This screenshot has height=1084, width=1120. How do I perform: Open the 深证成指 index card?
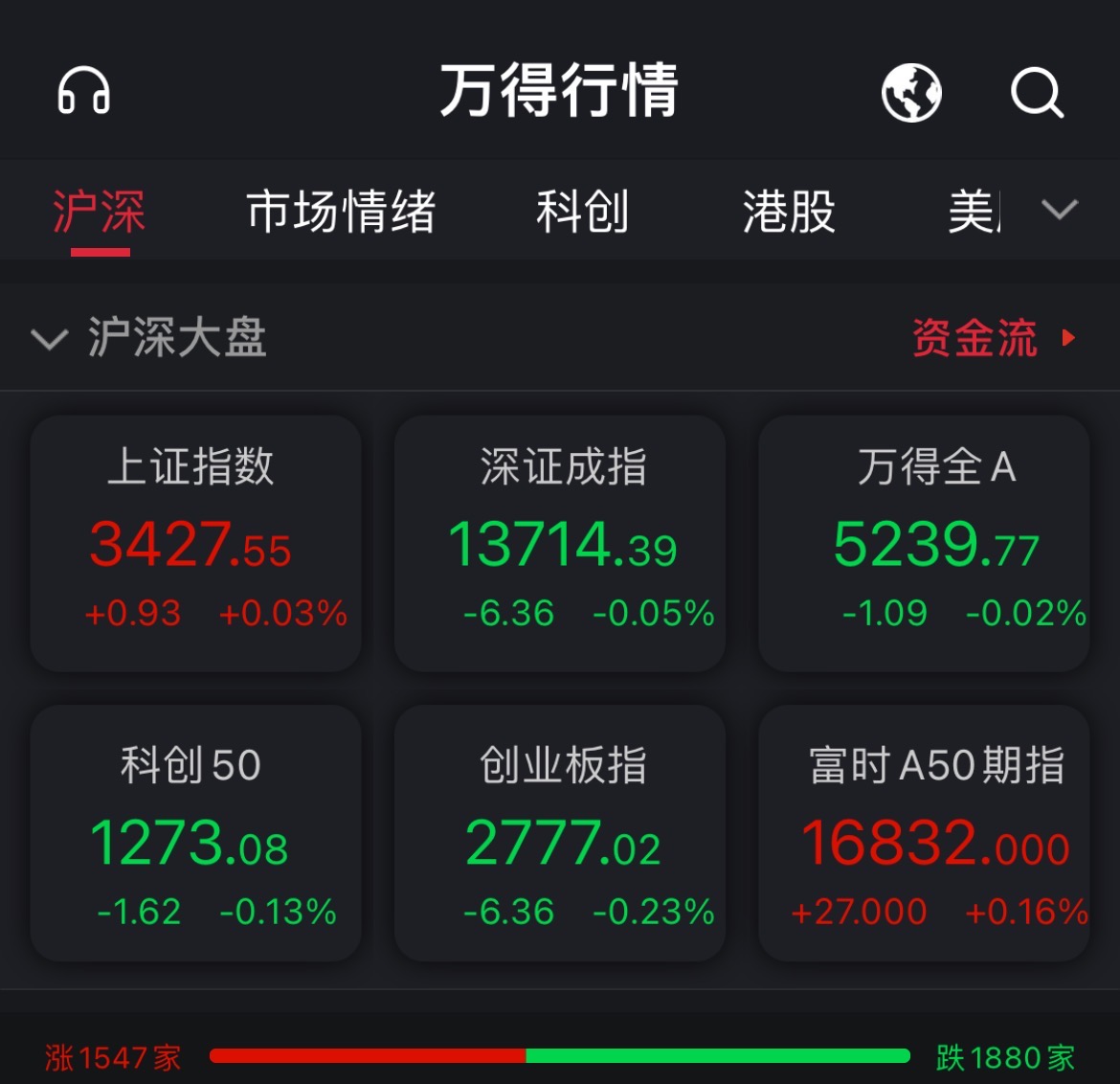(x=560, y=543)
